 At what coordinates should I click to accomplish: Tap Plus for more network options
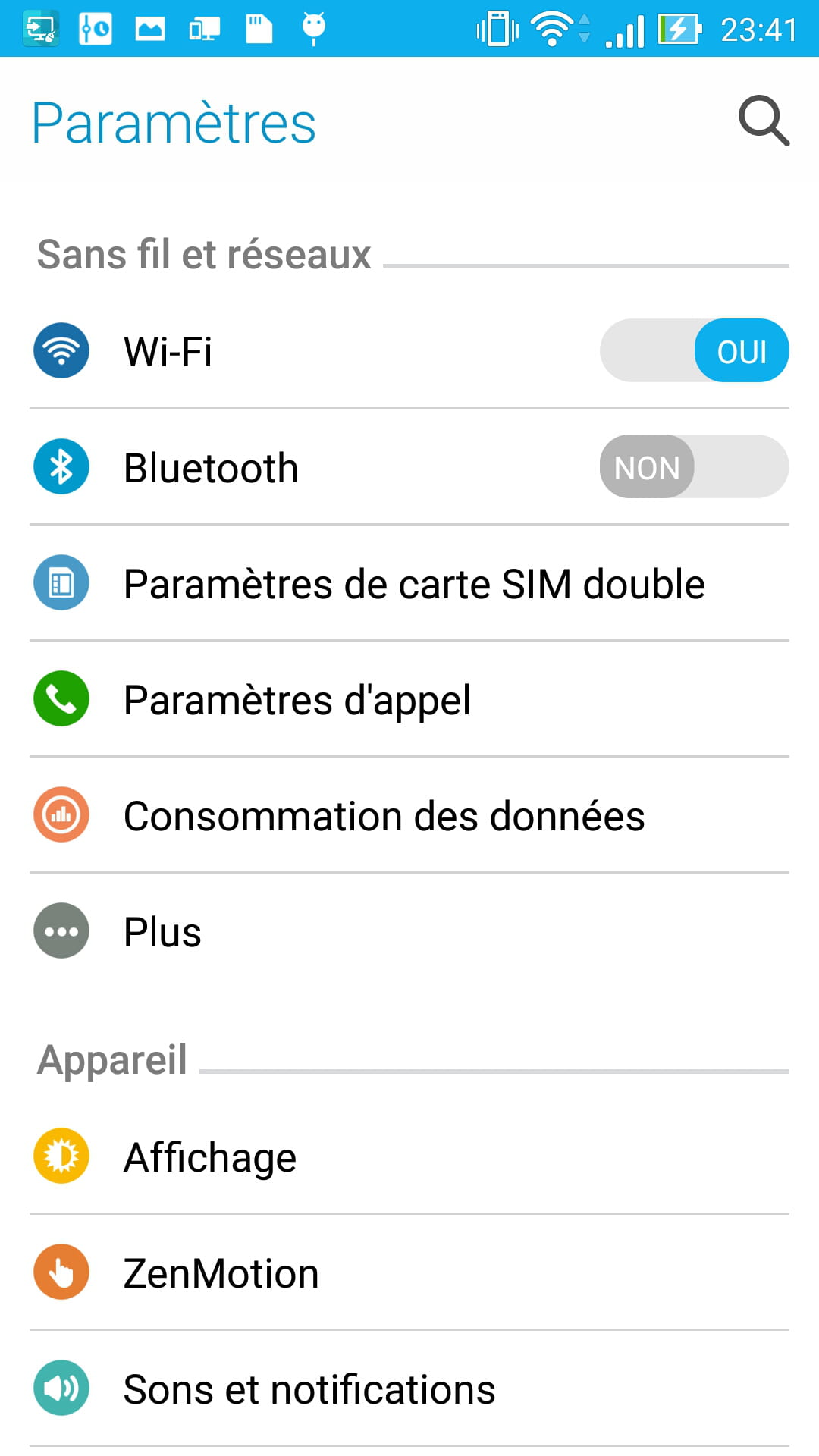tap(162, 932)
